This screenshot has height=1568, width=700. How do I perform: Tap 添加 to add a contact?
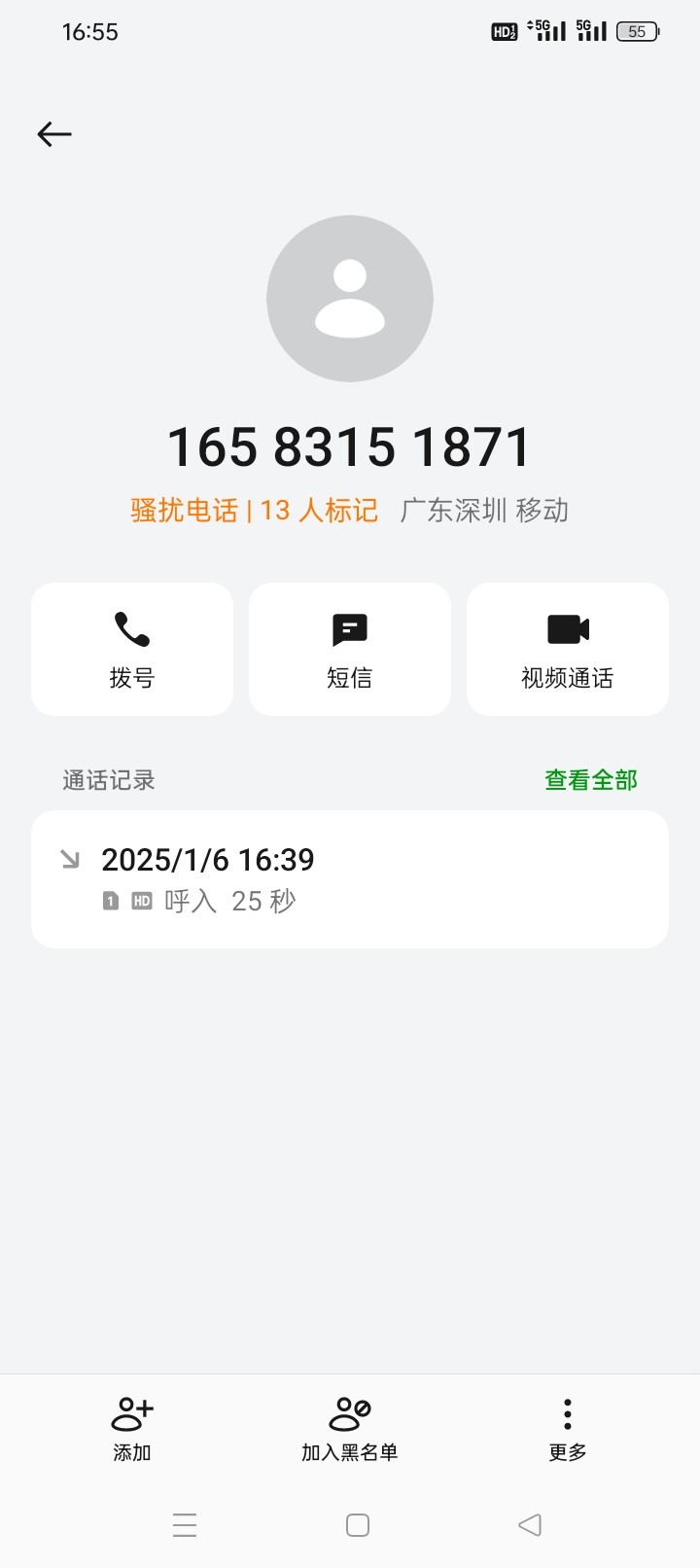coord(132,1429)
